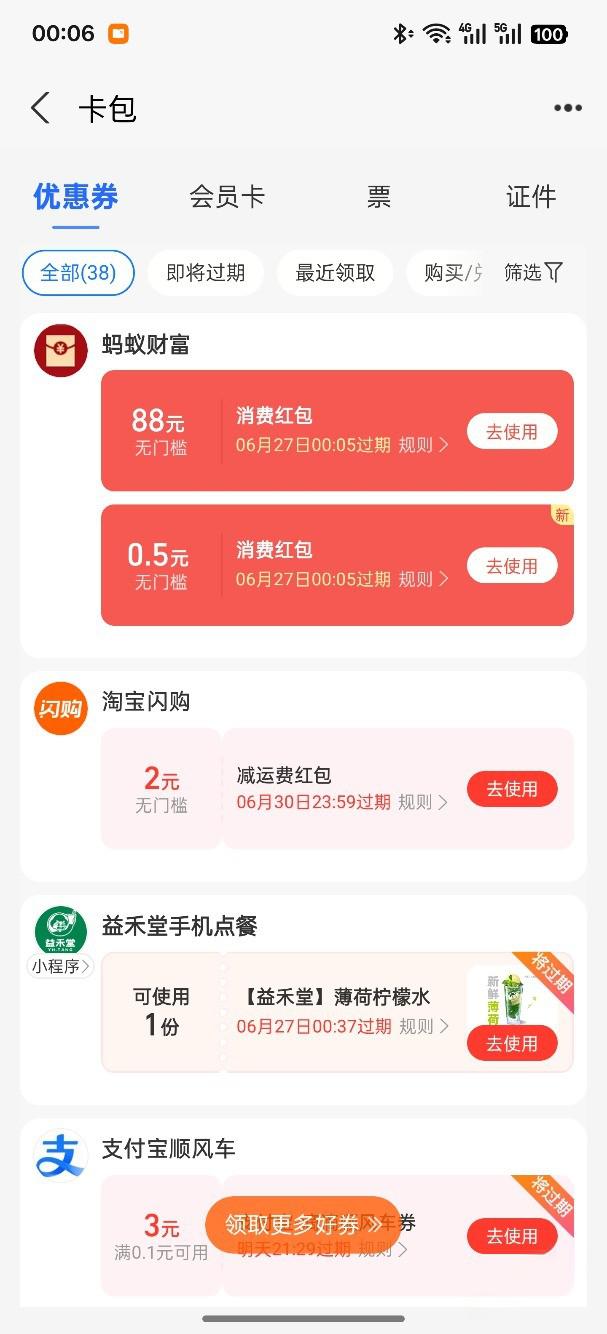Switch to the 证件 tab
Viewport: 607px width, 1334px height.
pos(531,196)
